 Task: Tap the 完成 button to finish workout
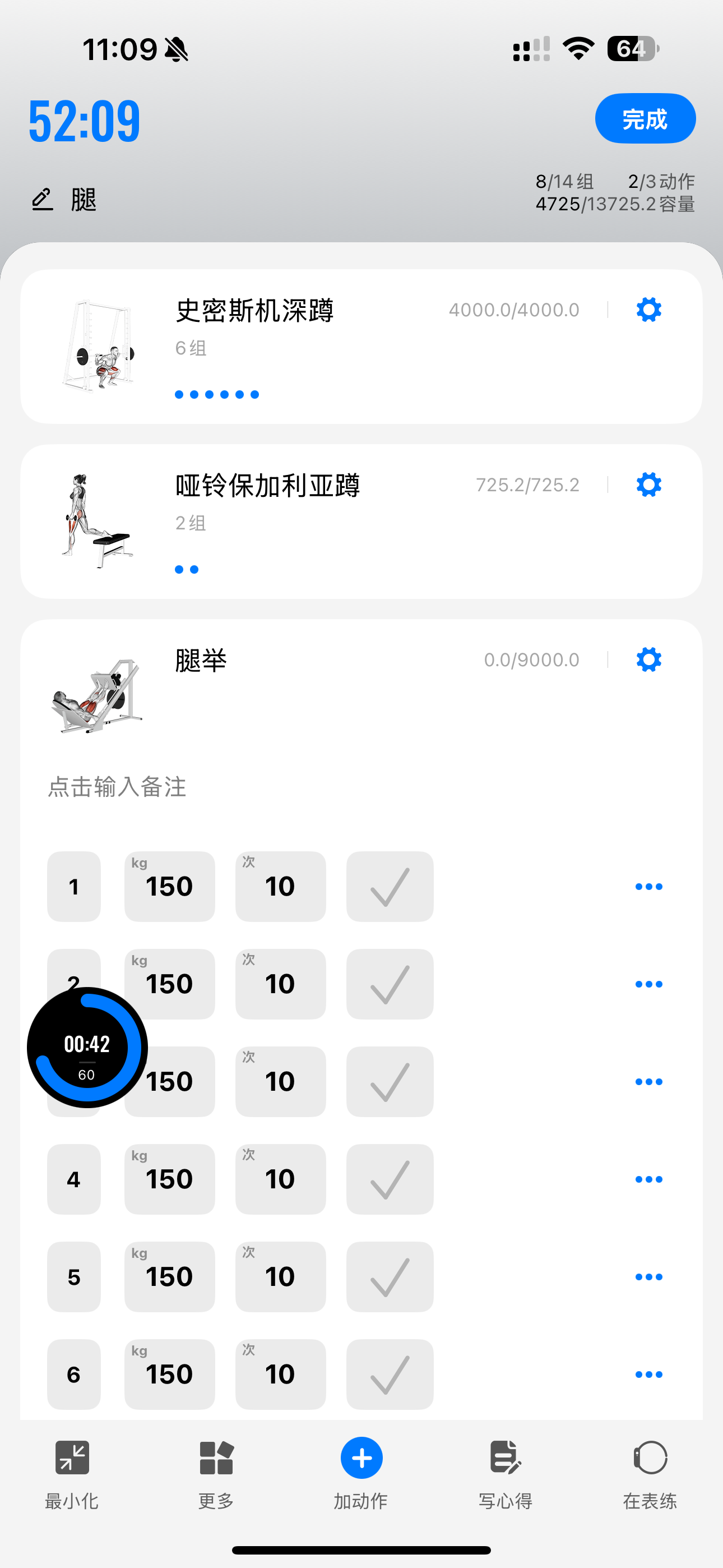645,119
